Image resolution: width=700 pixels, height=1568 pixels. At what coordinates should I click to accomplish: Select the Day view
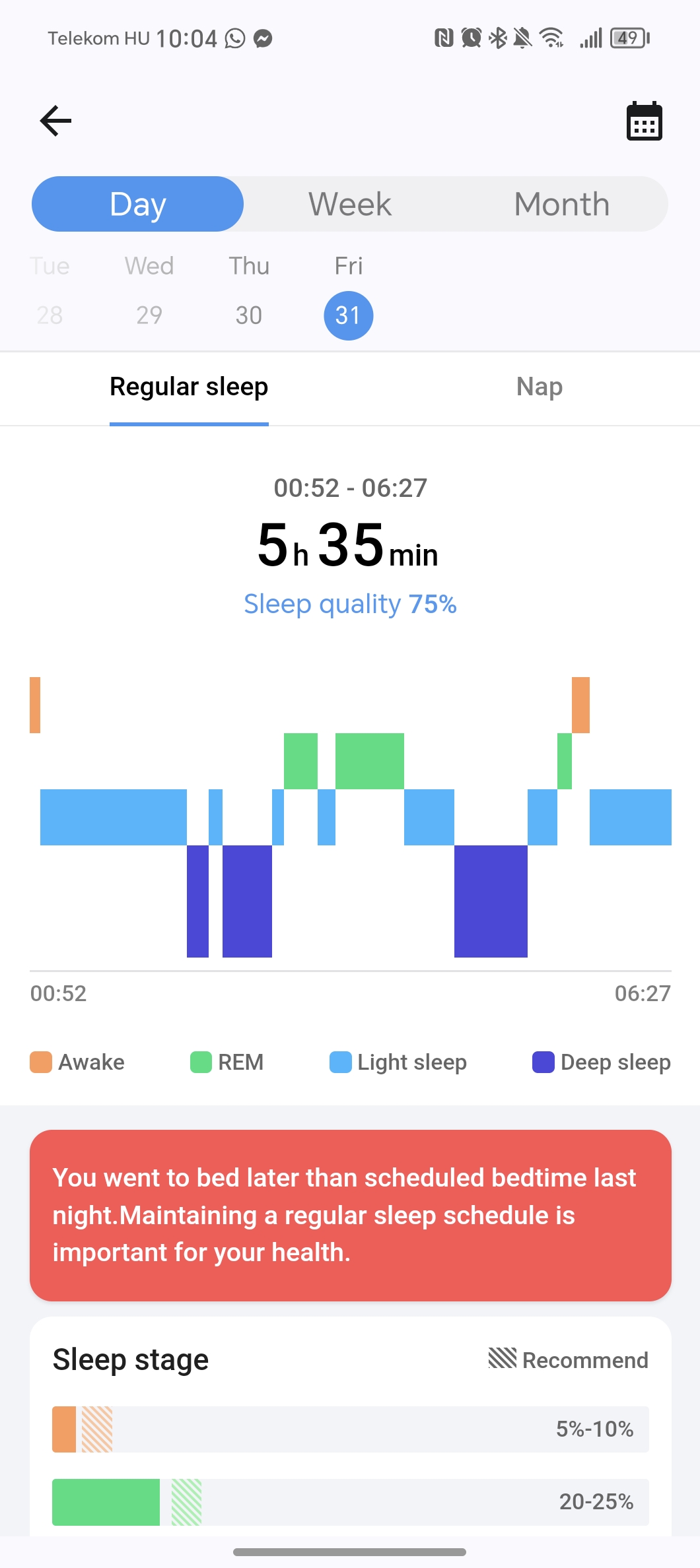click(x=138, y=204)
